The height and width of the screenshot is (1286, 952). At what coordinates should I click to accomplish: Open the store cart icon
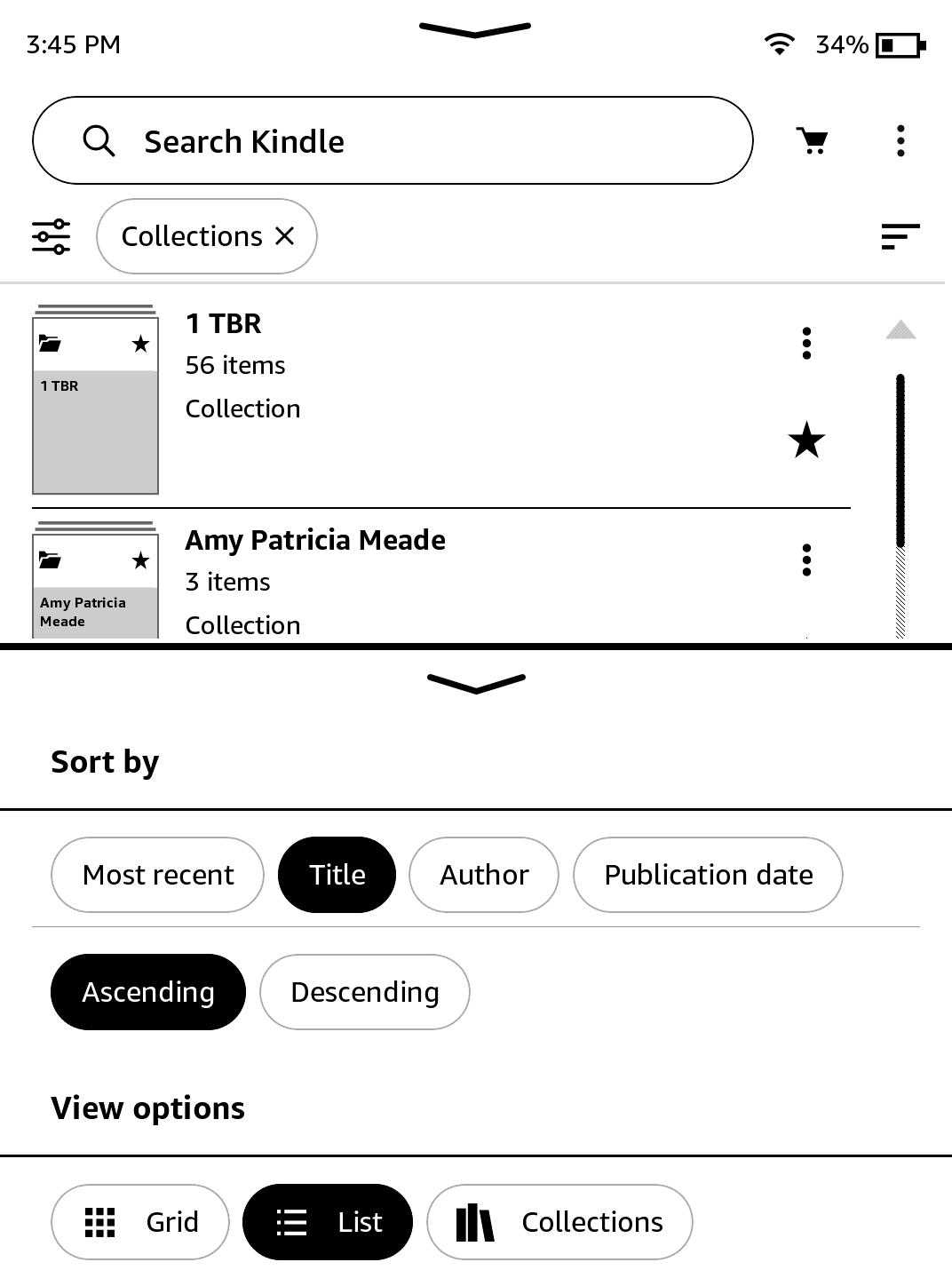(812, 140)
